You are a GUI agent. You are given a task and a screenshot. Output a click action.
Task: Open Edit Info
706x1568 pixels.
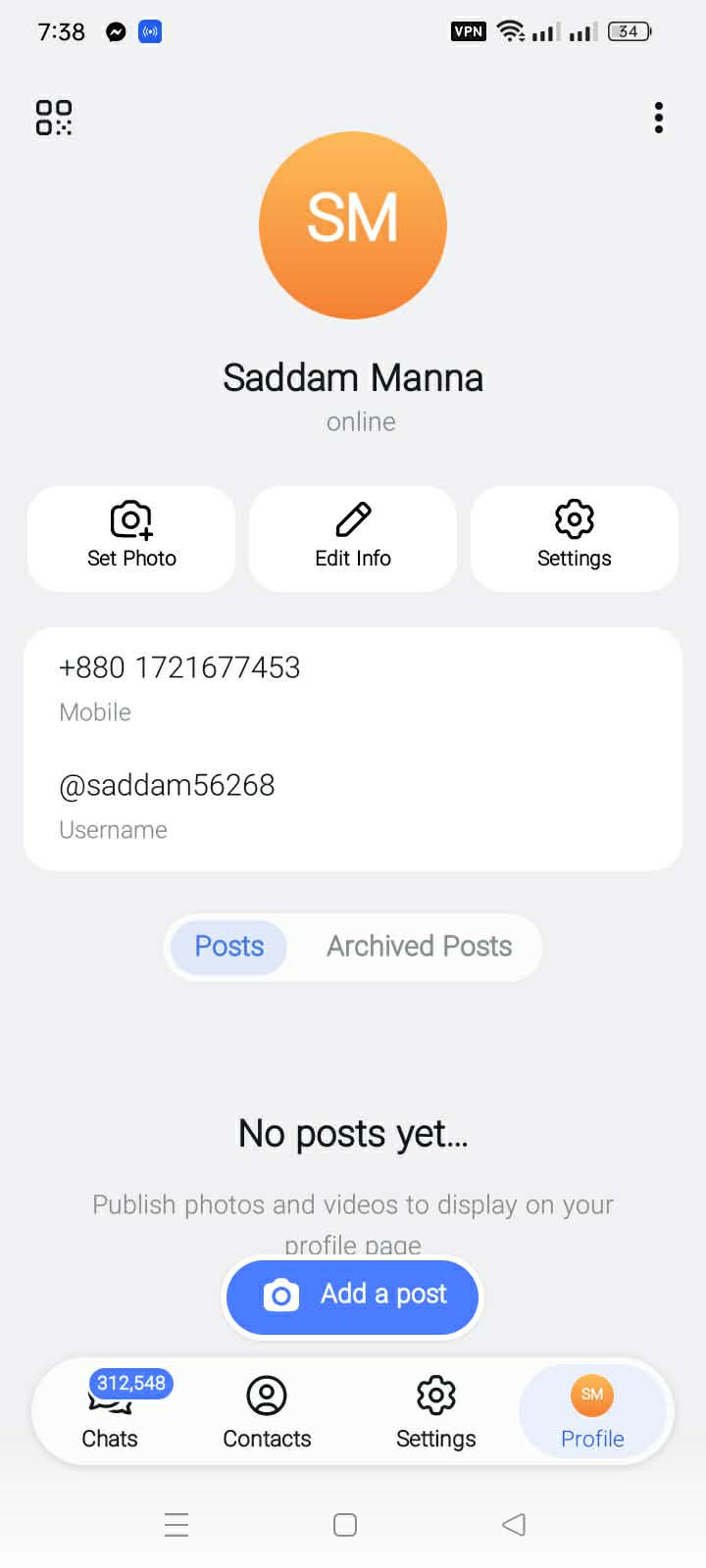pos(353,538)
